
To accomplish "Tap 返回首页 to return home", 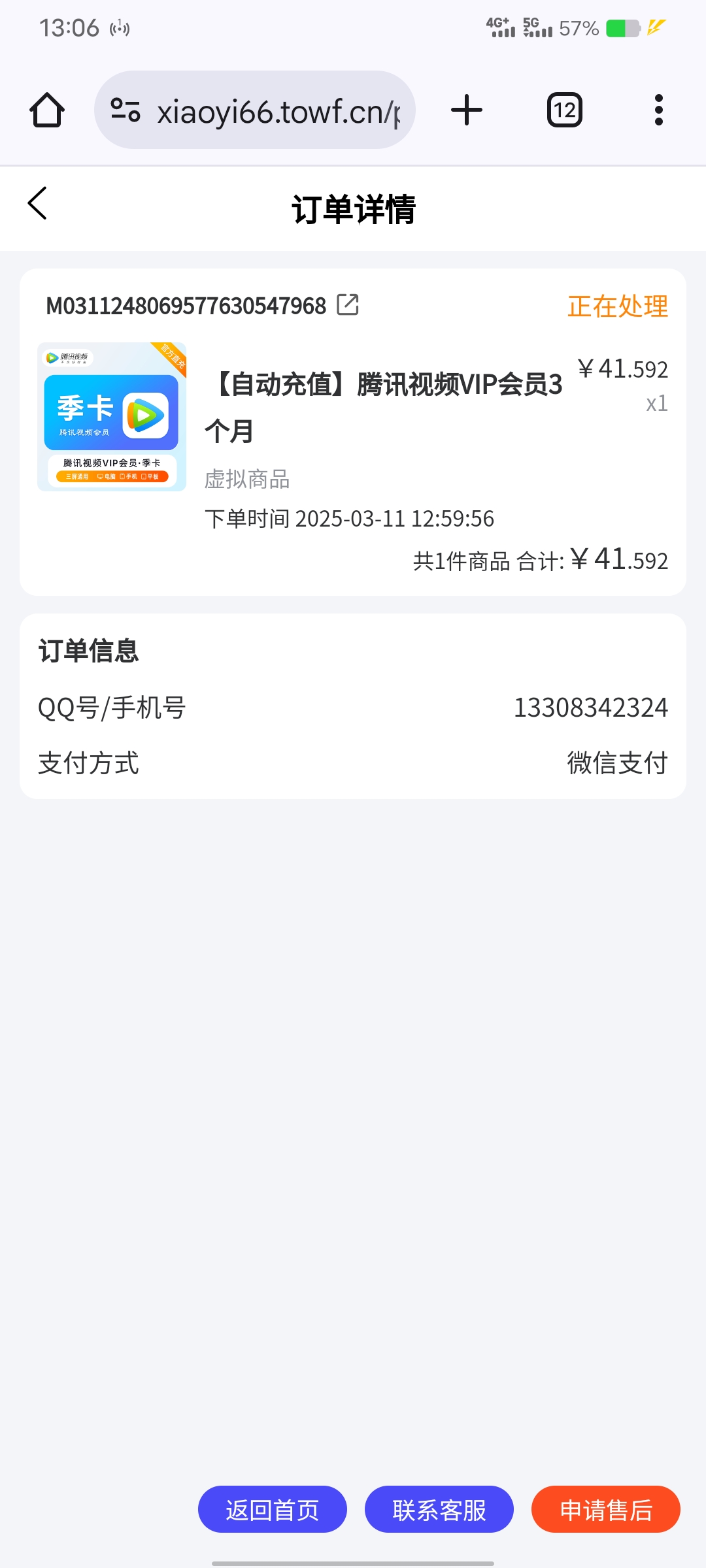I will (x=272, y=1509).
